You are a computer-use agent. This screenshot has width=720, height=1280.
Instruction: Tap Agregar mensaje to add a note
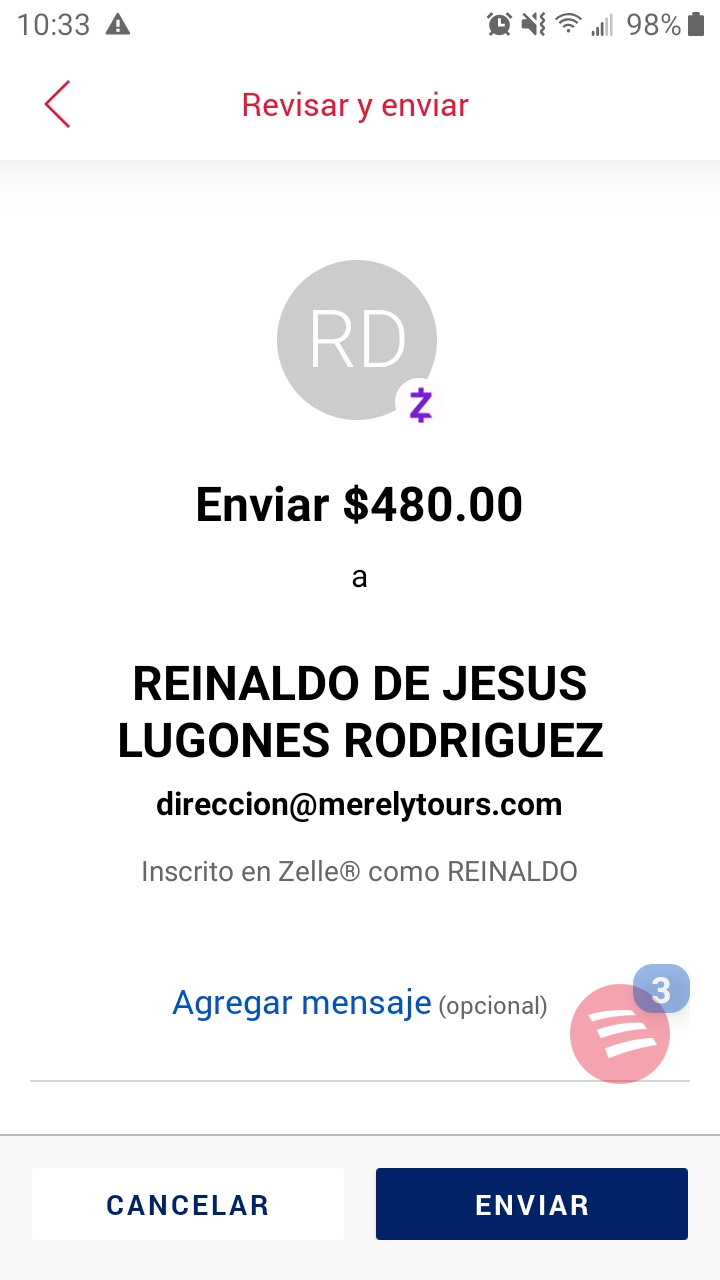[x=301, y=1002]
